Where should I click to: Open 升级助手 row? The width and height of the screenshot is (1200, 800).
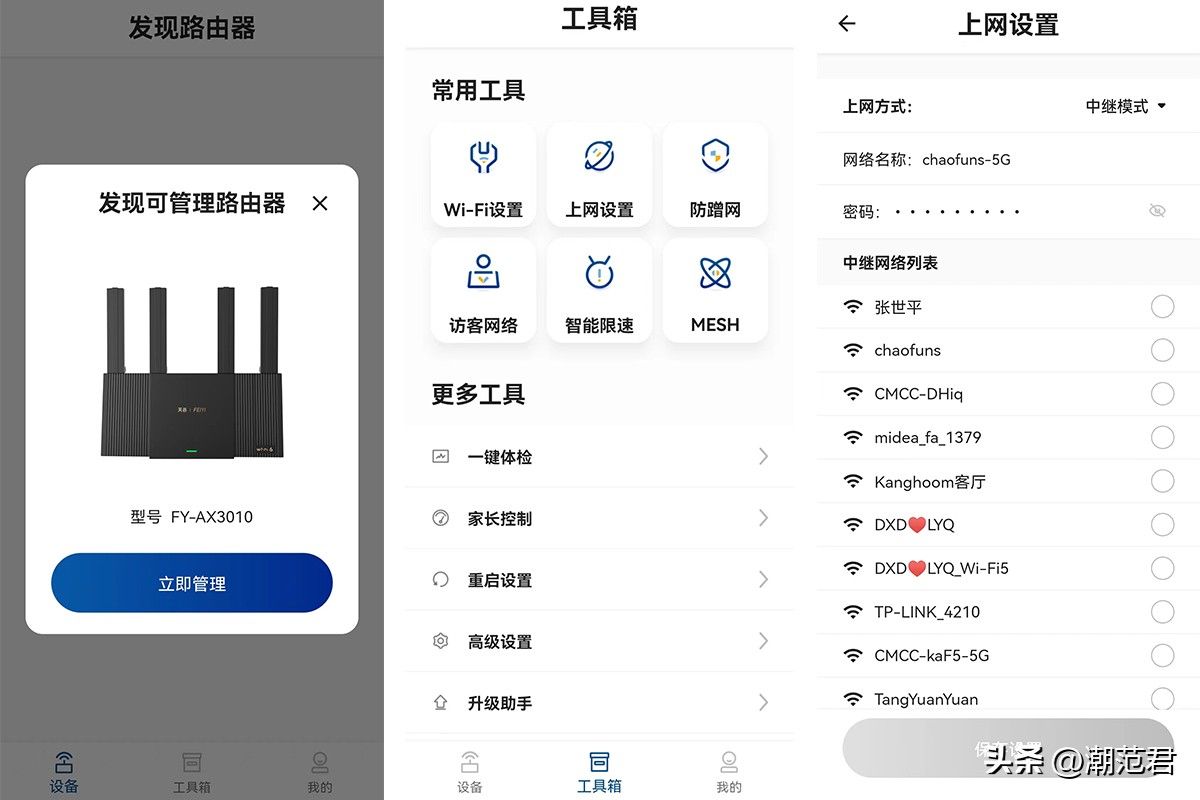point(600,703)
